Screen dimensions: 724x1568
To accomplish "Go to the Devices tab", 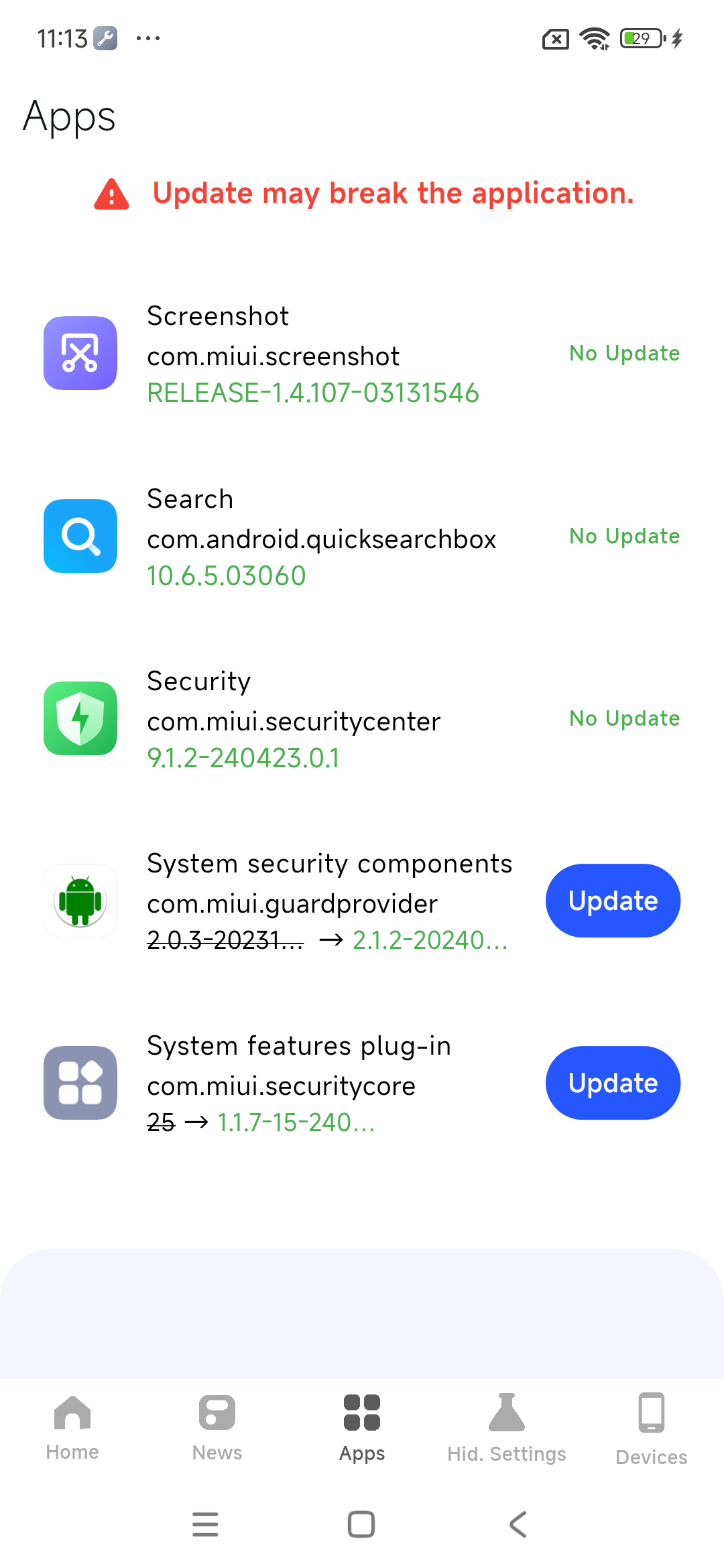I will coord(652,1427).
